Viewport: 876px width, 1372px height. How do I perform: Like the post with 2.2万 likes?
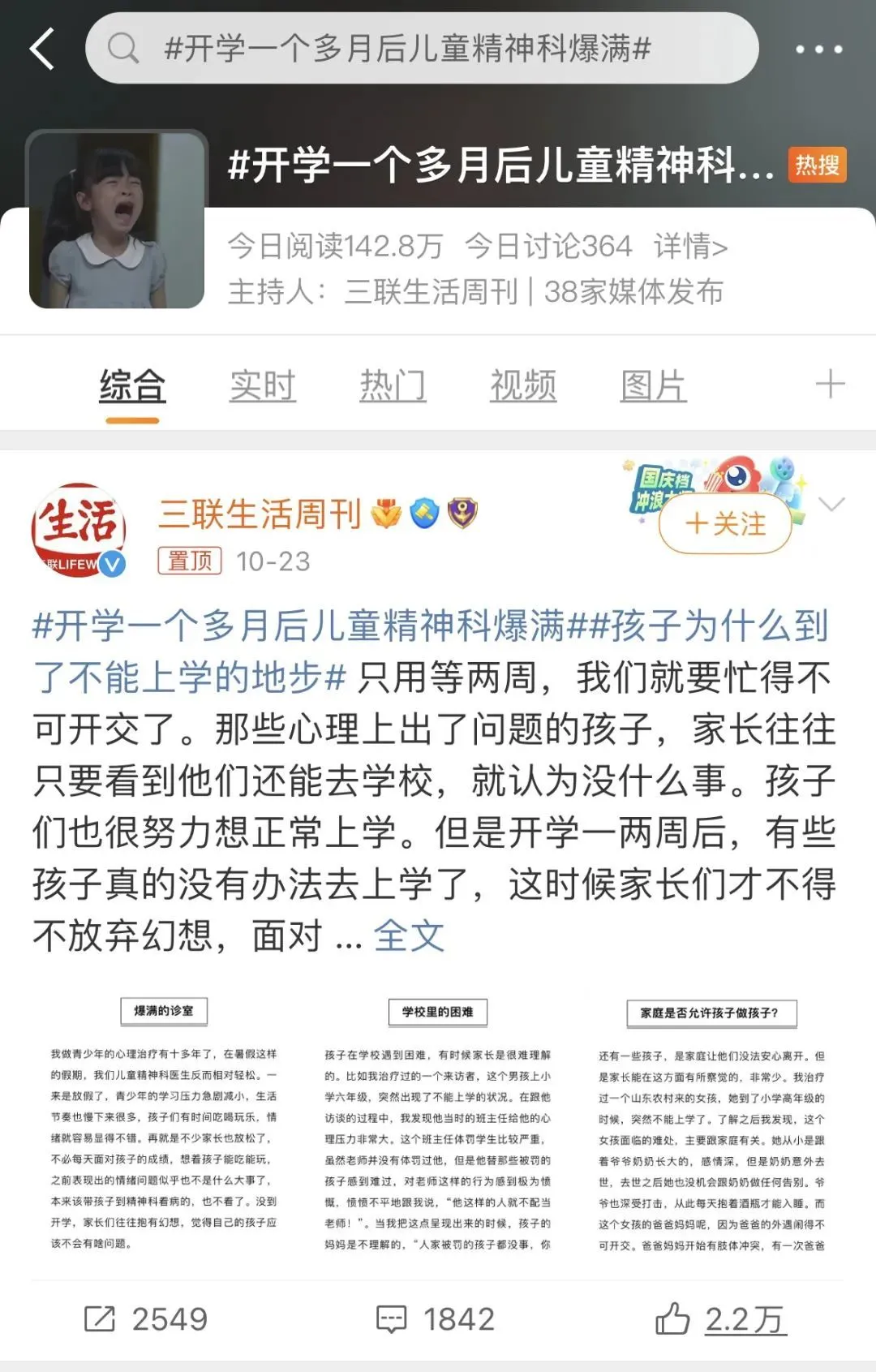pos(720,1319)
